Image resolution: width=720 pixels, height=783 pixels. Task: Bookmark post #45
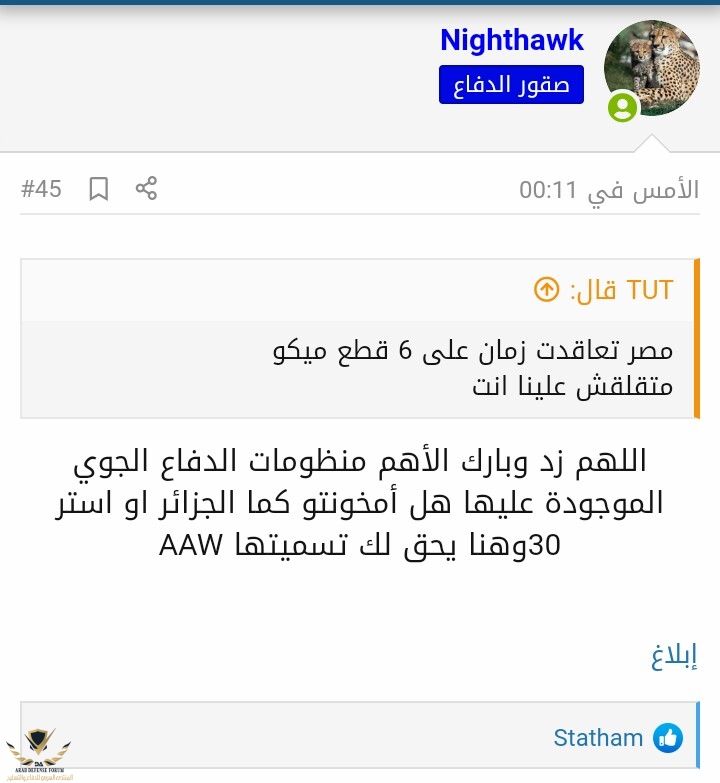tap(98, 188)
